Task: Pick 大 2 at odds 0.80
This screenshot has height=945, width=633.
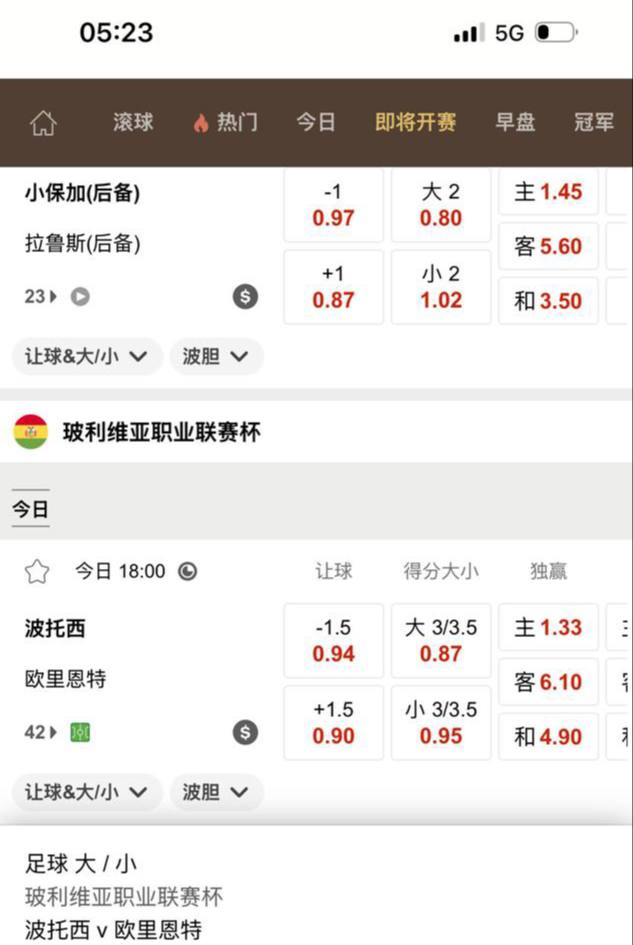Action: (x=441, y=205)
